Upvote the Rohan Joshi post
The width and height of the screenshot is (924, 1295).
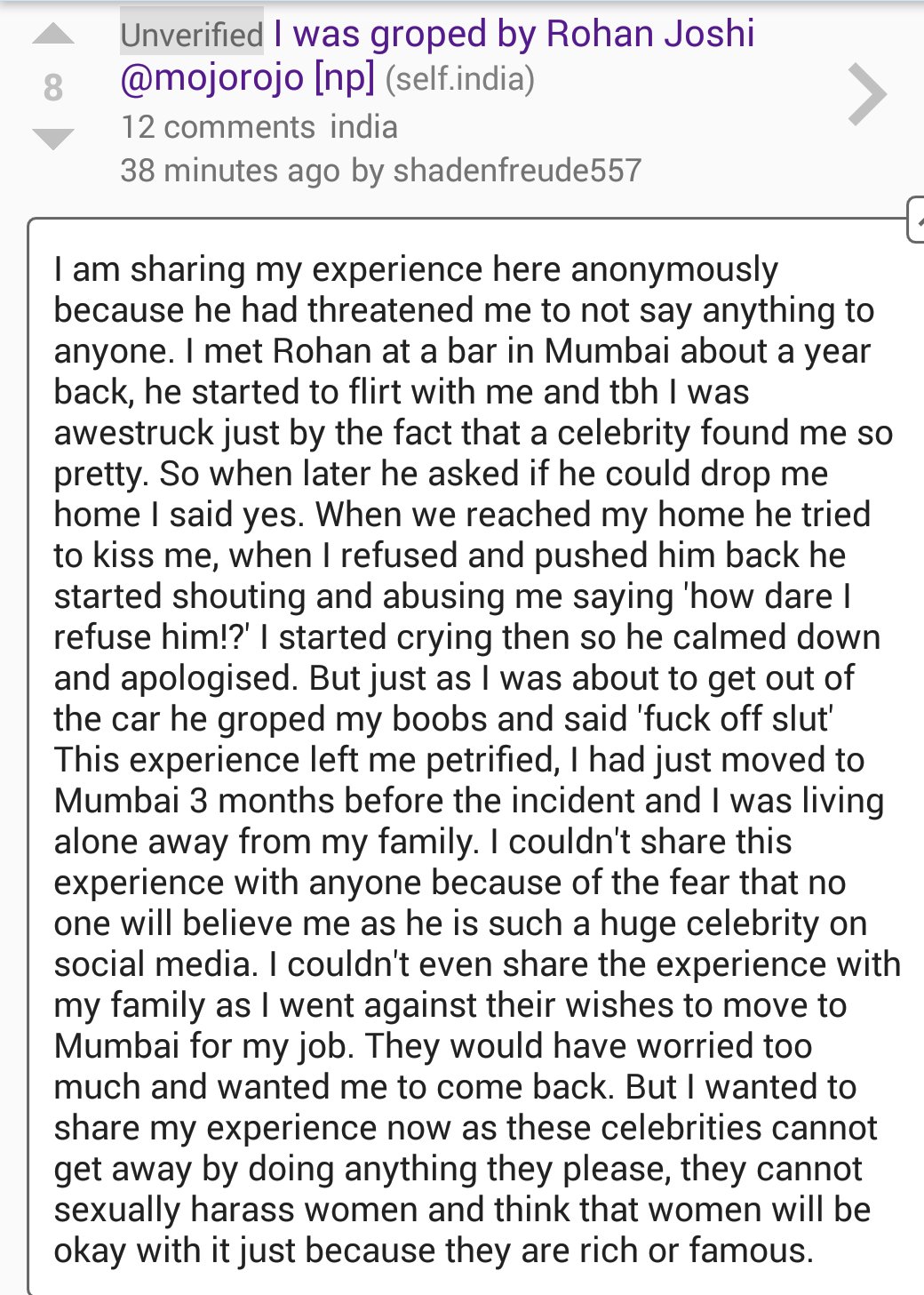tap(53, 36)
